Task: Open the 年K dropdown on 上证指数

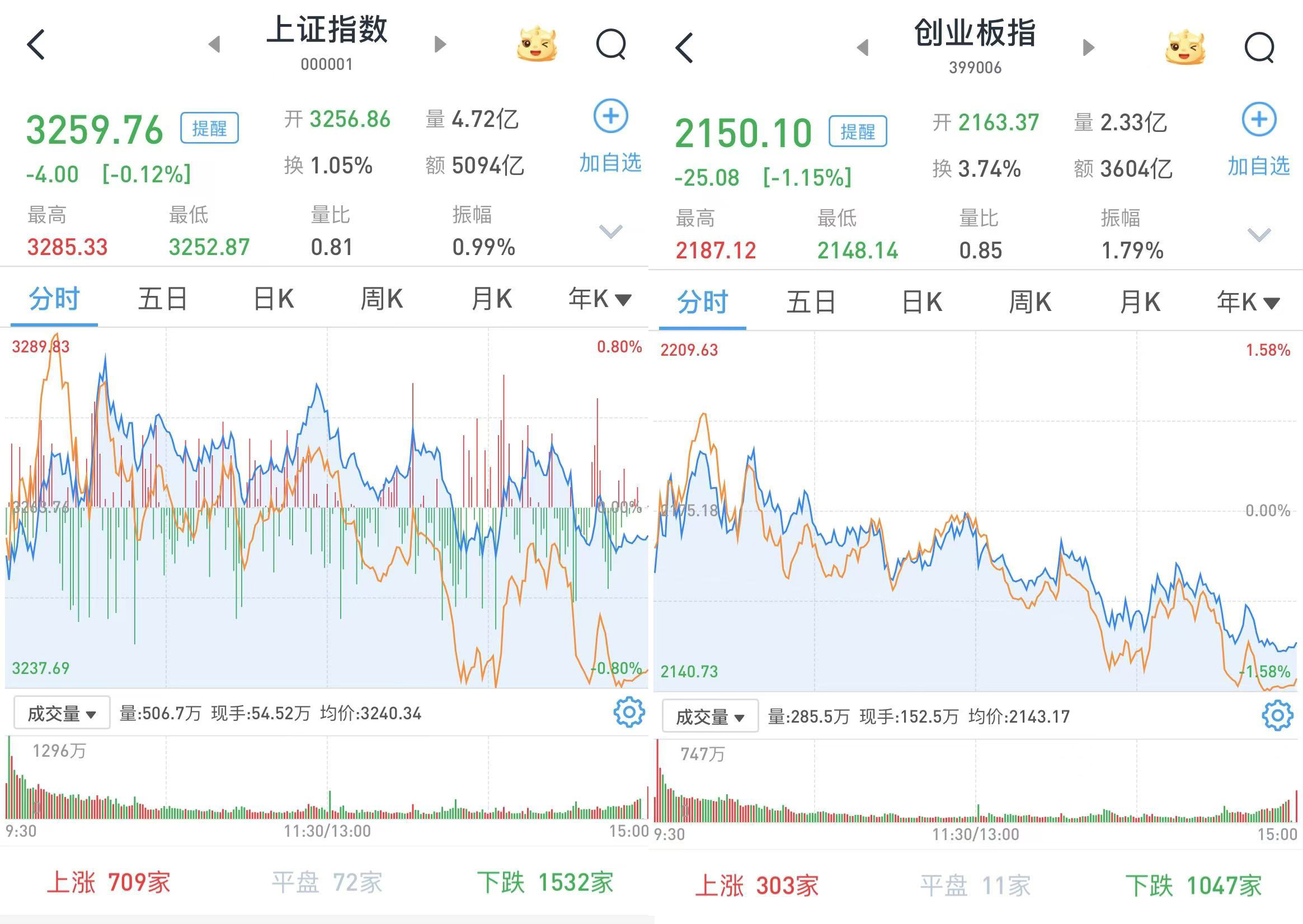Action: (599, 299)
